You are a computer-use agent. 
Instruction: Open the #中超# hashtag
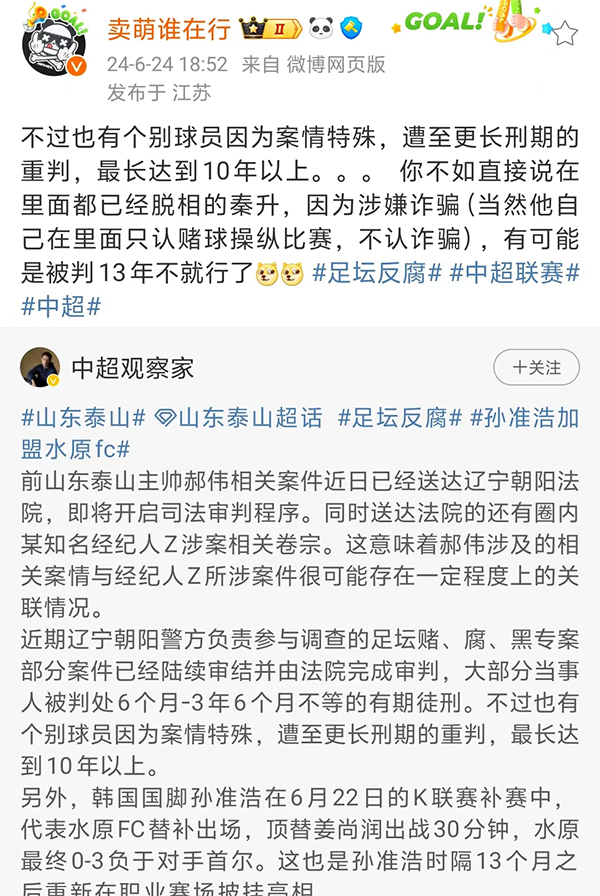pyautogui.click(x=62, y=305)
